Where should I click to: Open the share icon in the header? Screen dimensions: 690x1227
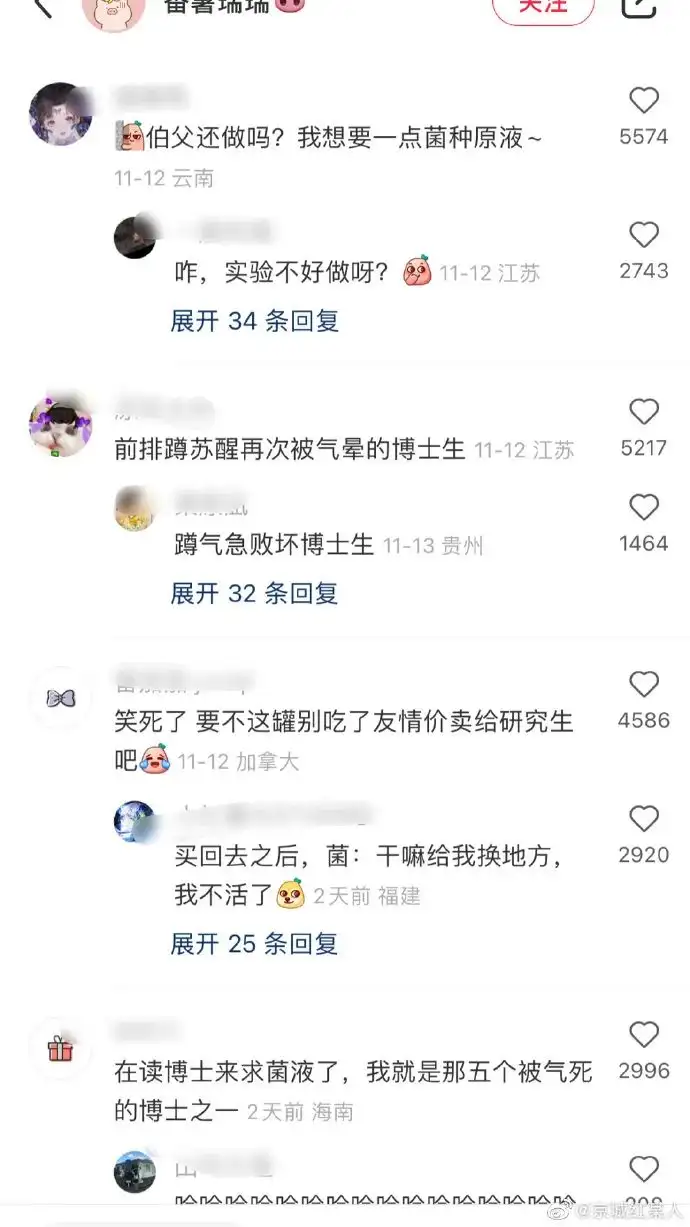(638, 6)
